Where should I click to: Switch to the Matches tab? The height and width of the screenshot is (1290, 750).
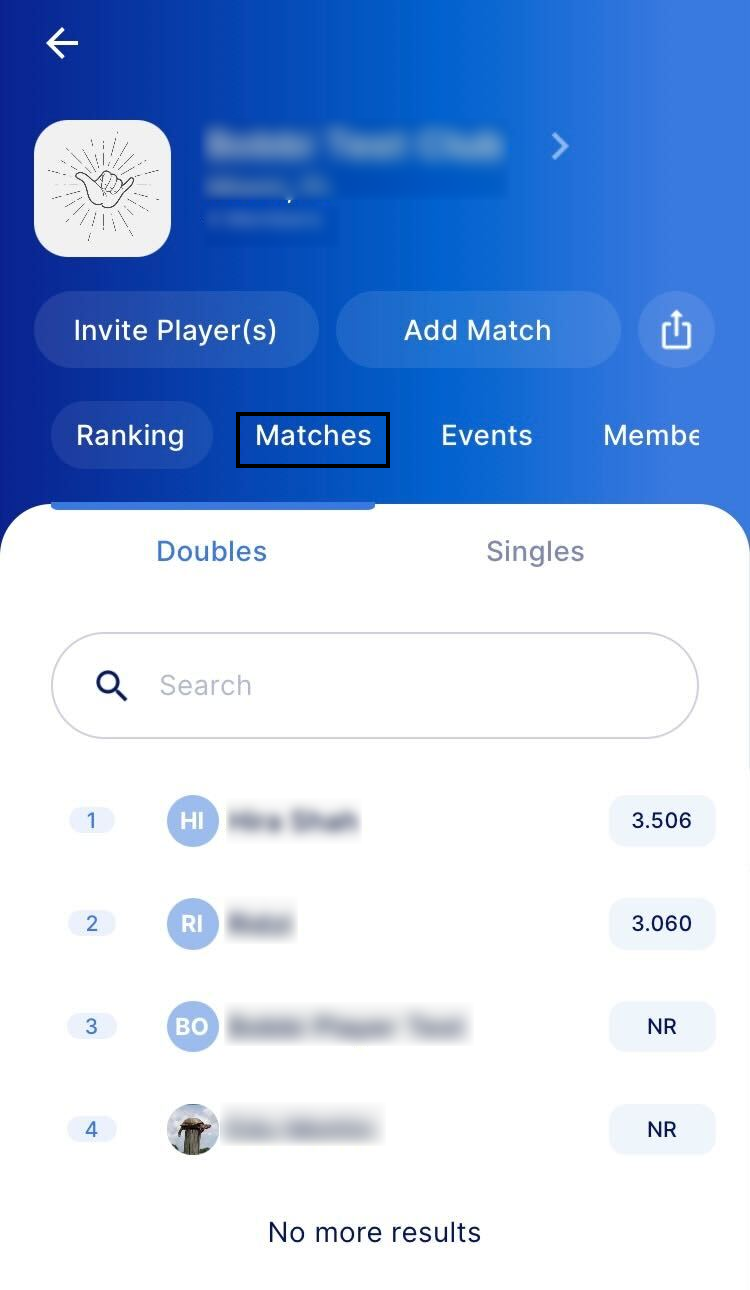[313, 437]
